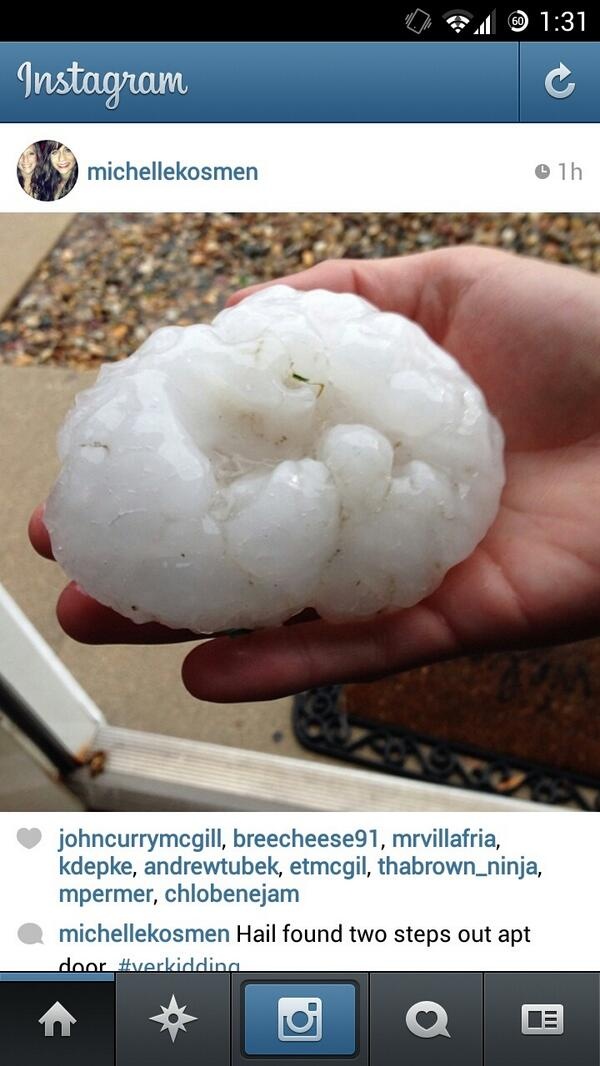Switch to the Home tab
This screenshot has height=1066, width=600.
pos(57,1020)
